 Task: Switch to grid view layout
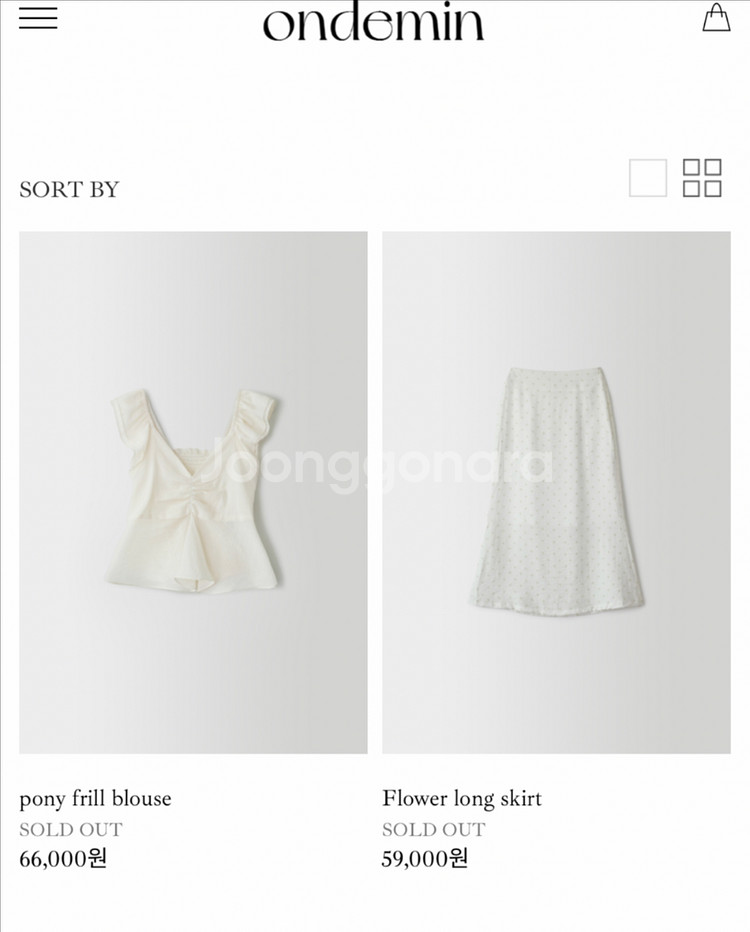(x=702, y=178)
